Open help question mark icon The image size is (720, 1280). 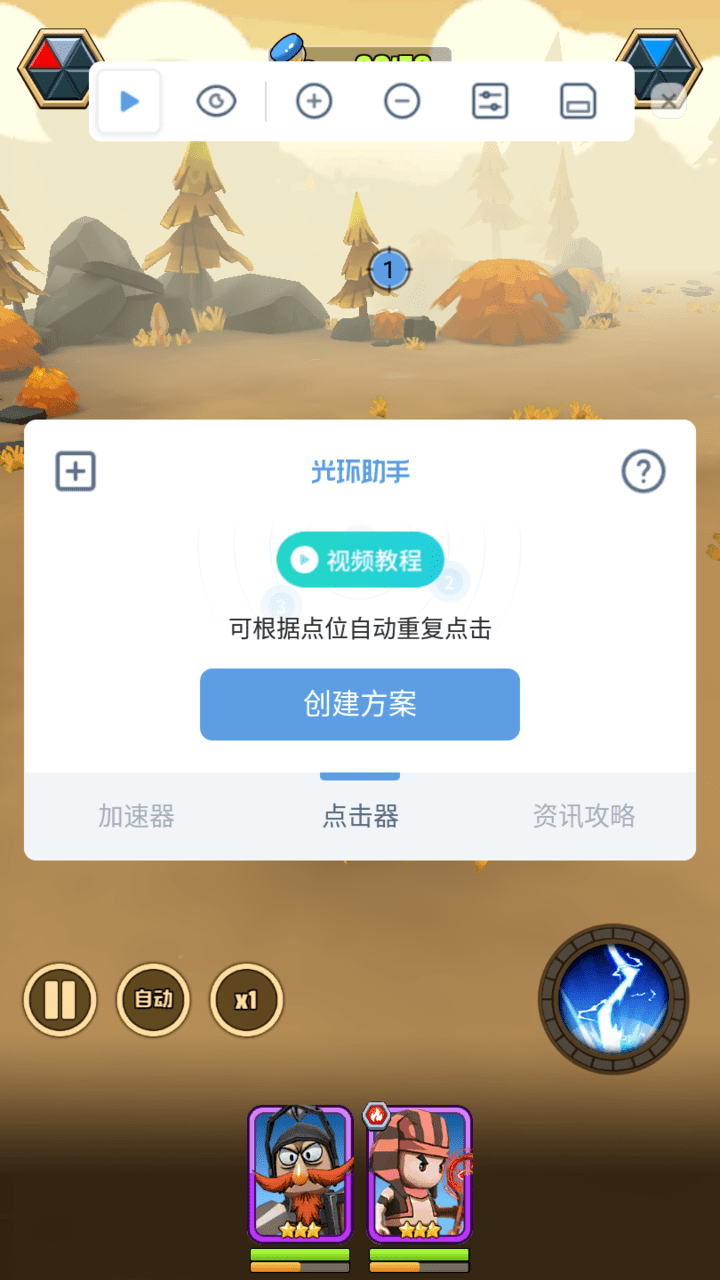pyautogui.click(x=643, y=471)
